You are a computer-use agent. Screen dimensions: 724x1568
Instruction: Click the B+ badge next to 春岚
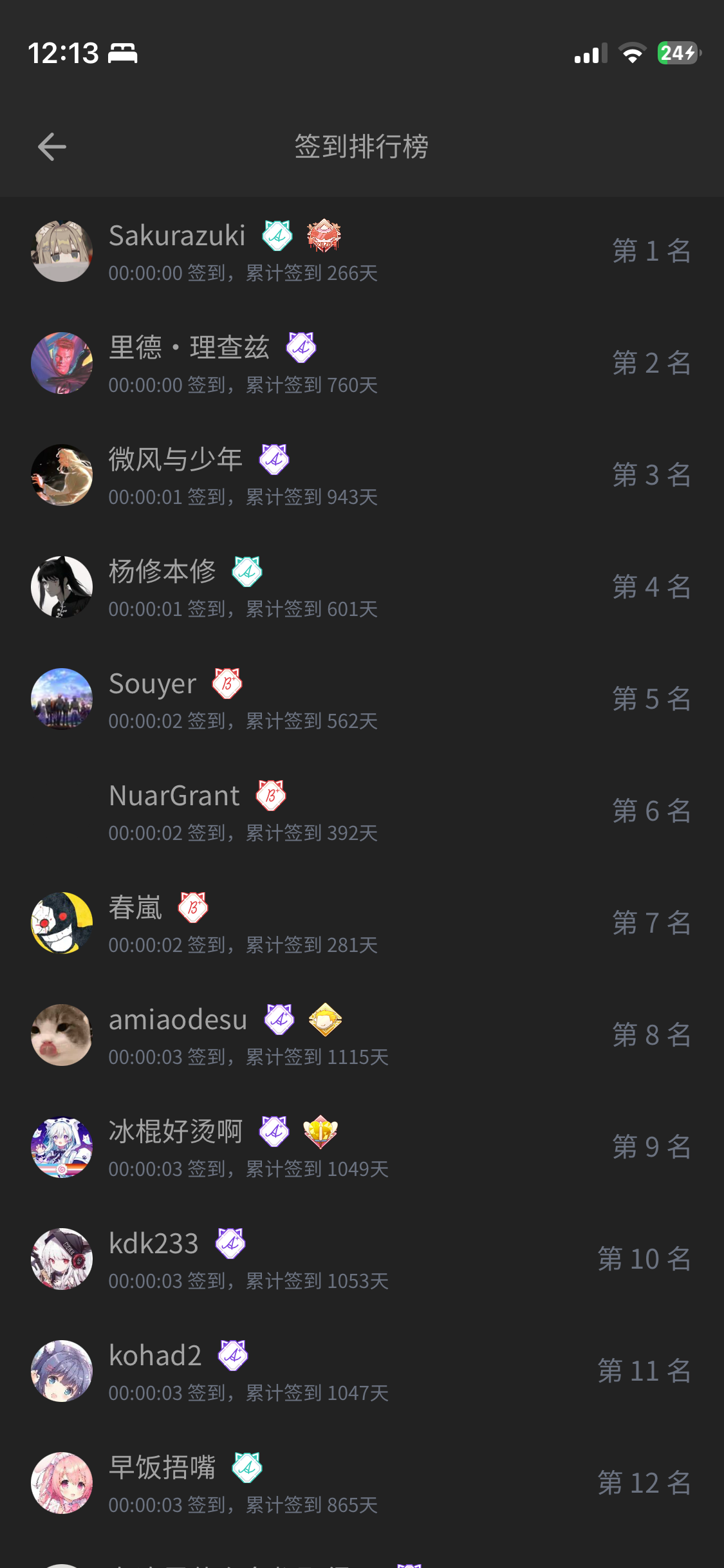pos(192,906)
